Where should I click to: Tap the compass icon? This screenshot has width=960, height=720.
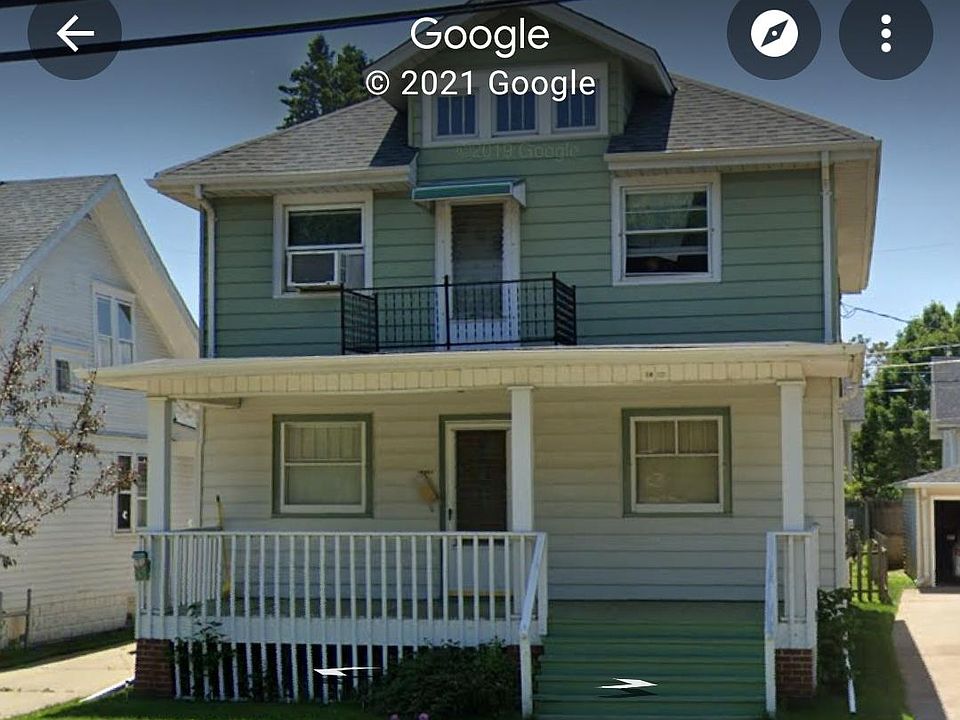click(774, 33)
